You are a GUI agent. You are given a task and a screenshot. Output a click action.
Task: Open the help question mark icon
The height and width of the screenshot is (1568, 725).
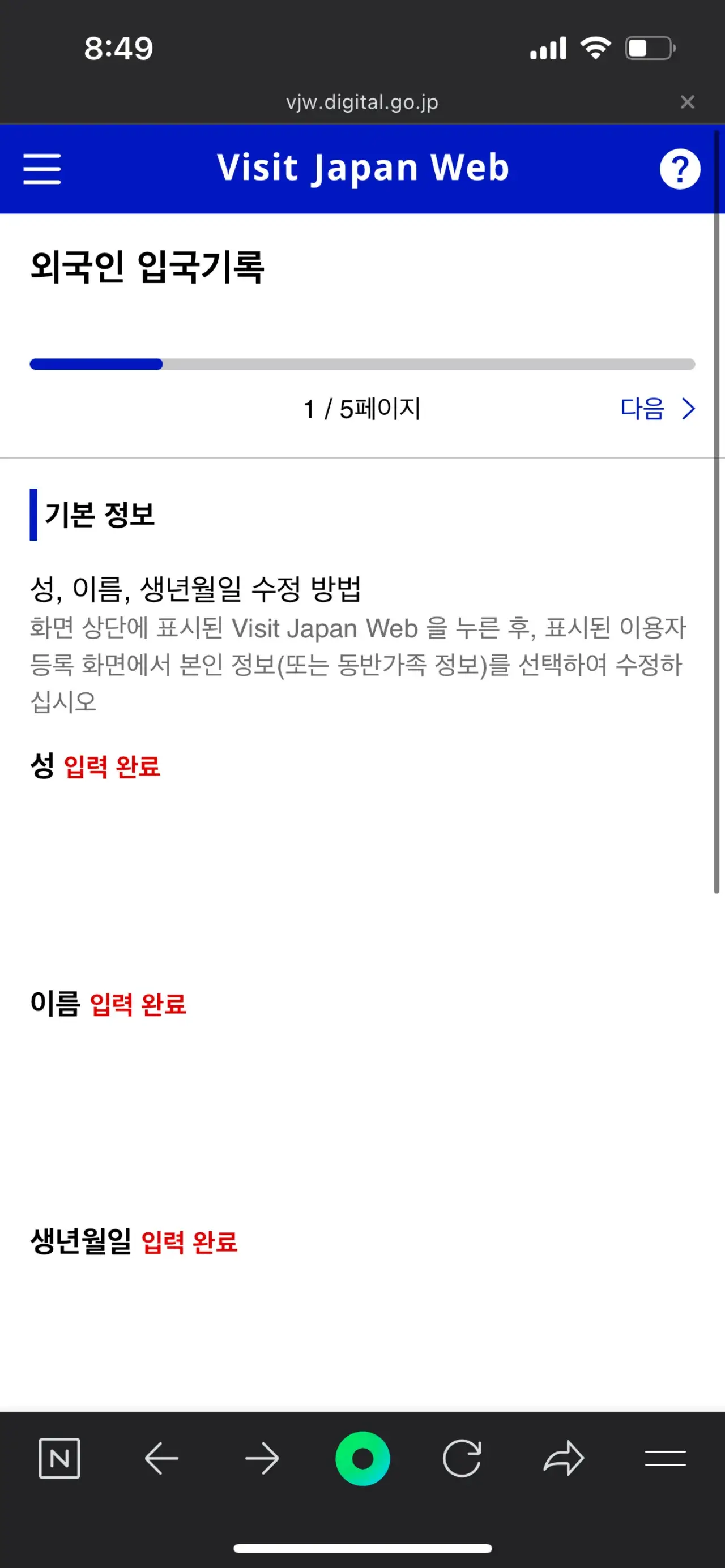[x=680, y=169]
